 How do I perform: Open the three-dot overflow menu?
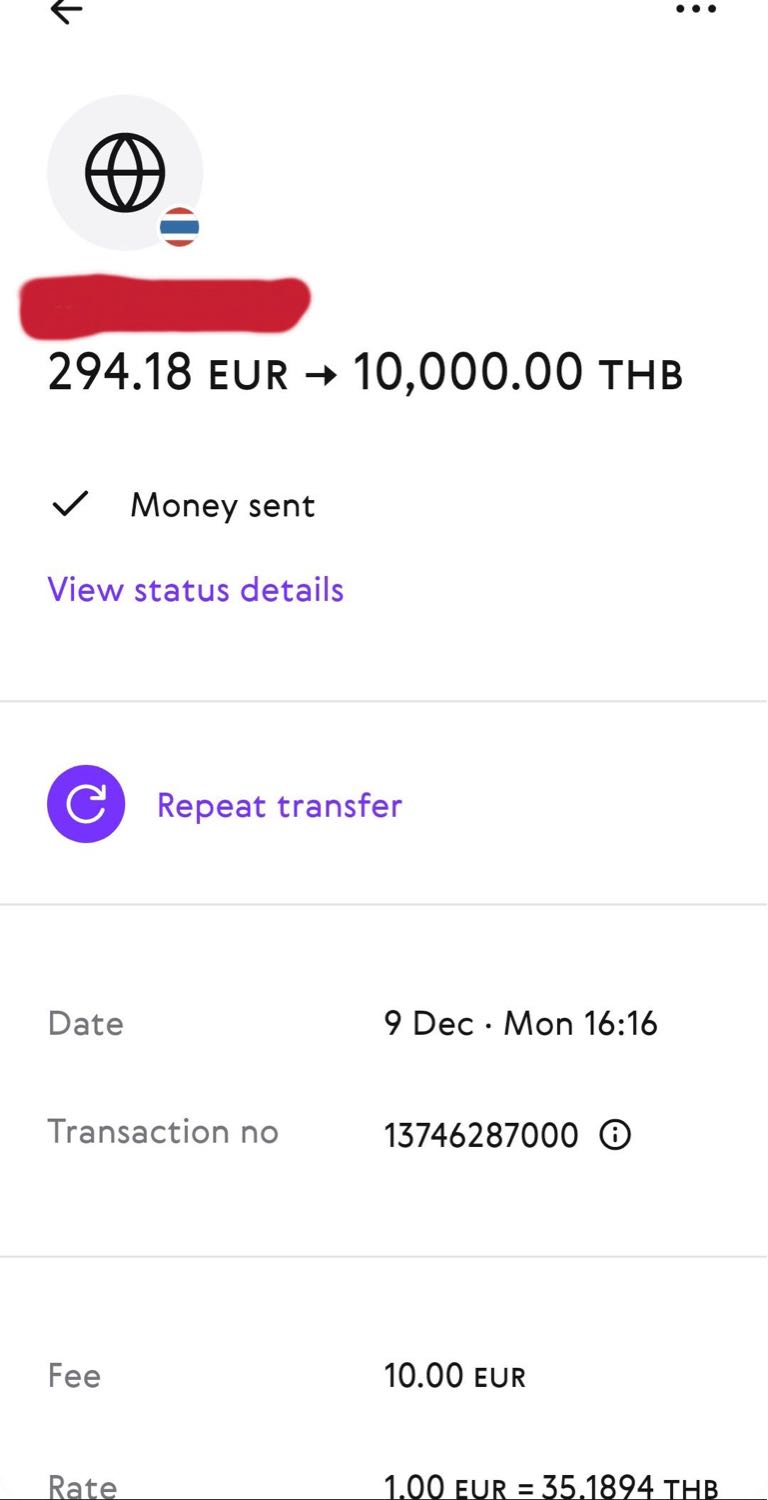point(696,9)
